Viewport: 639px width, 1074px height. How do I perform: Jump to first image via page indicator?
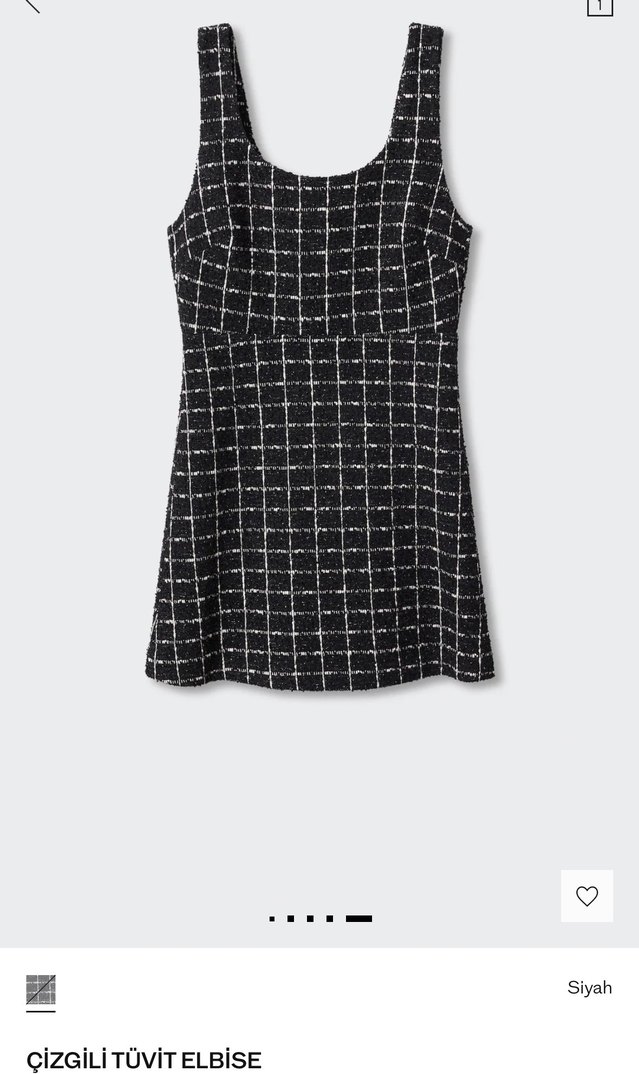272,918
